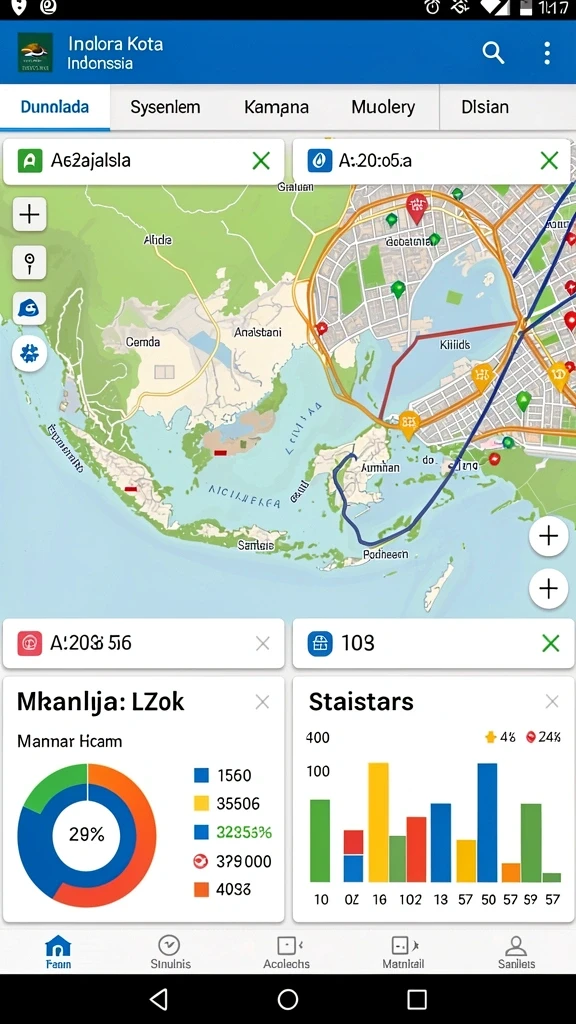Open the Sanlieis profile tab
The width and height of the screenshot is (576, 1024).
(x=516, y=952)
